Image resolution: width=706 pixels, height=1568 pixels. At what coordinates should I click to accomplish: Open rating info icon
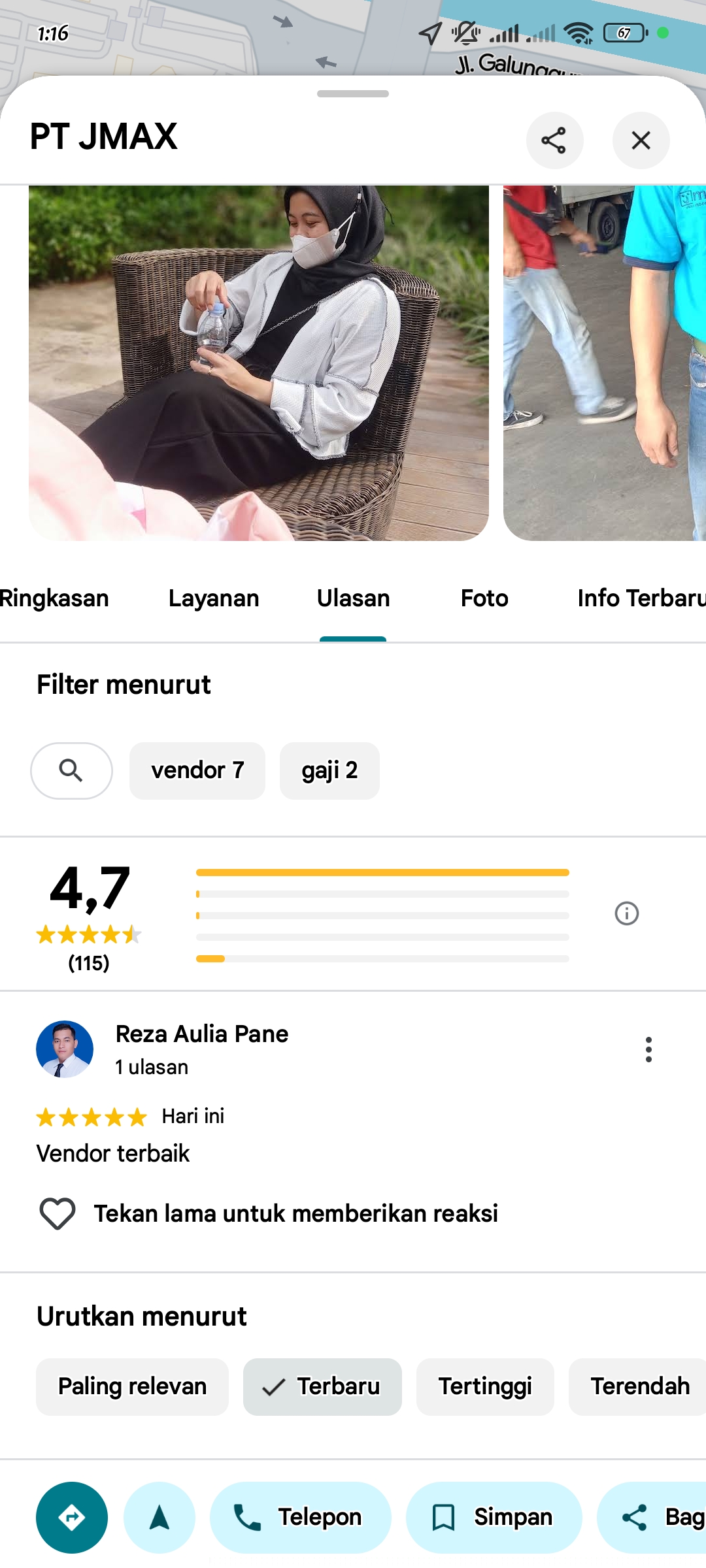(626, 913)
